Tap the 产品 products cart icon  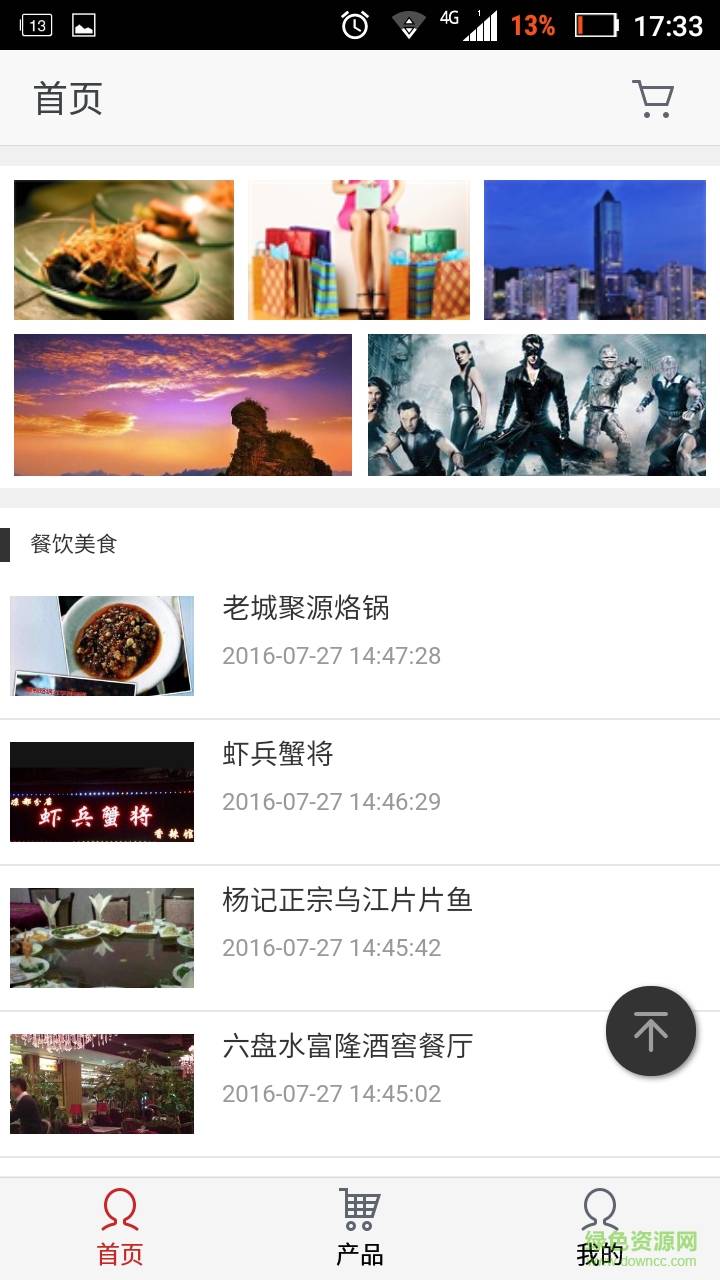360,1207
